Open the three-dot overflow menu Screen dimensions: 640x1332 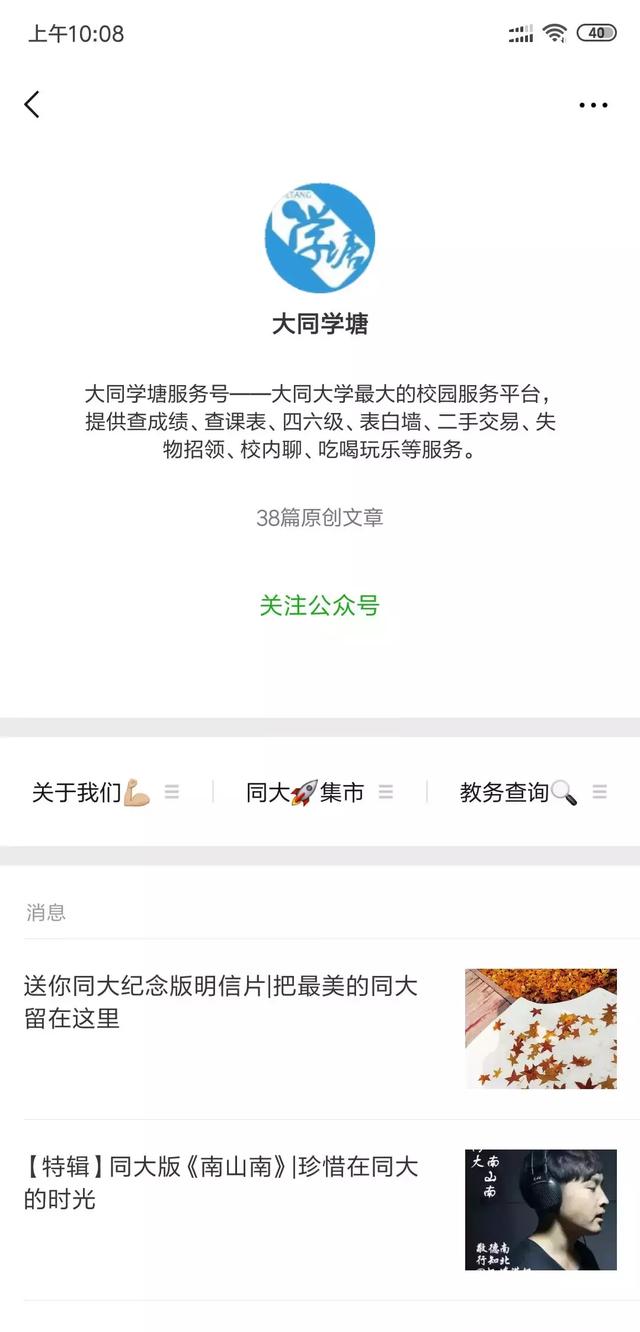[x=593, y=105]
